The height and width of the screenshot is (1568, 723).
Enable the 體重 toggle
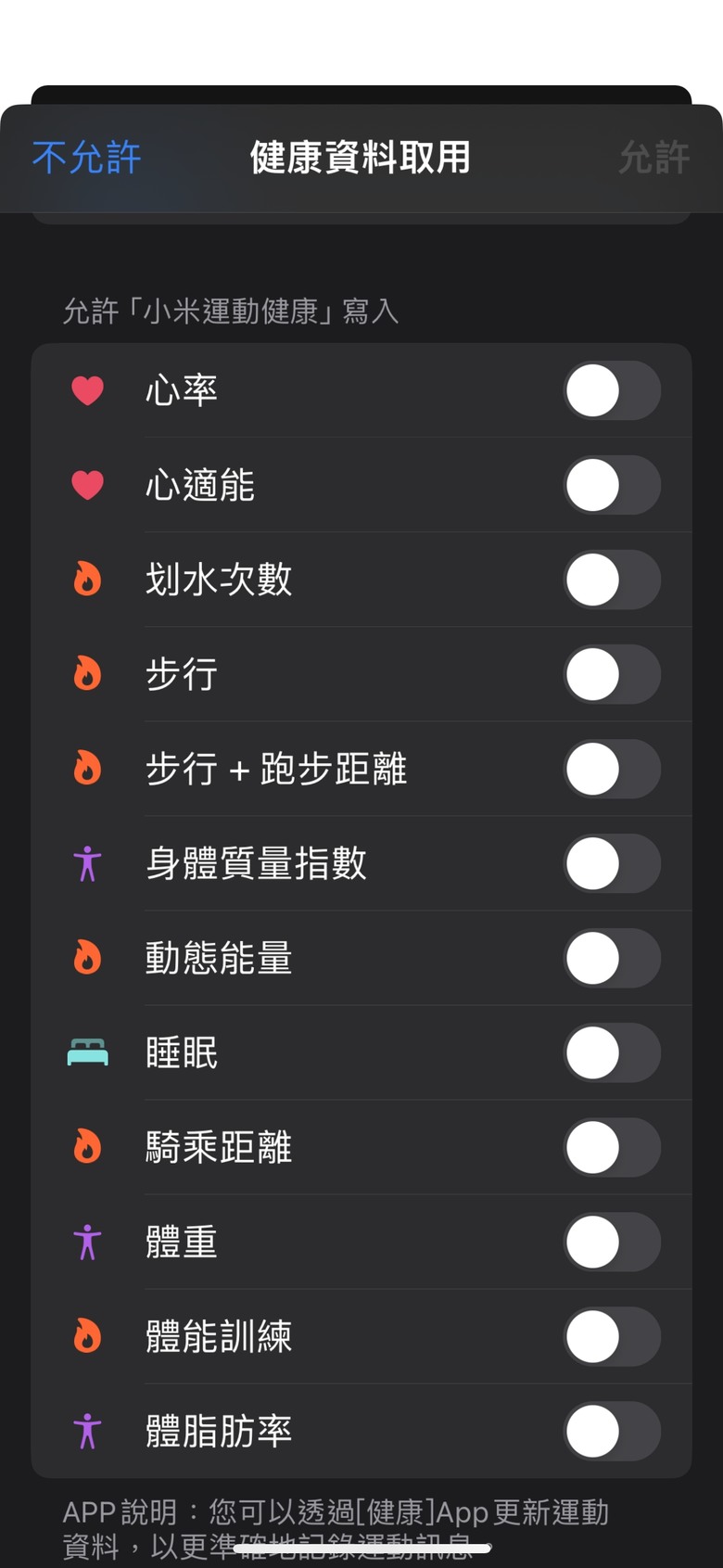(612, 1242)
